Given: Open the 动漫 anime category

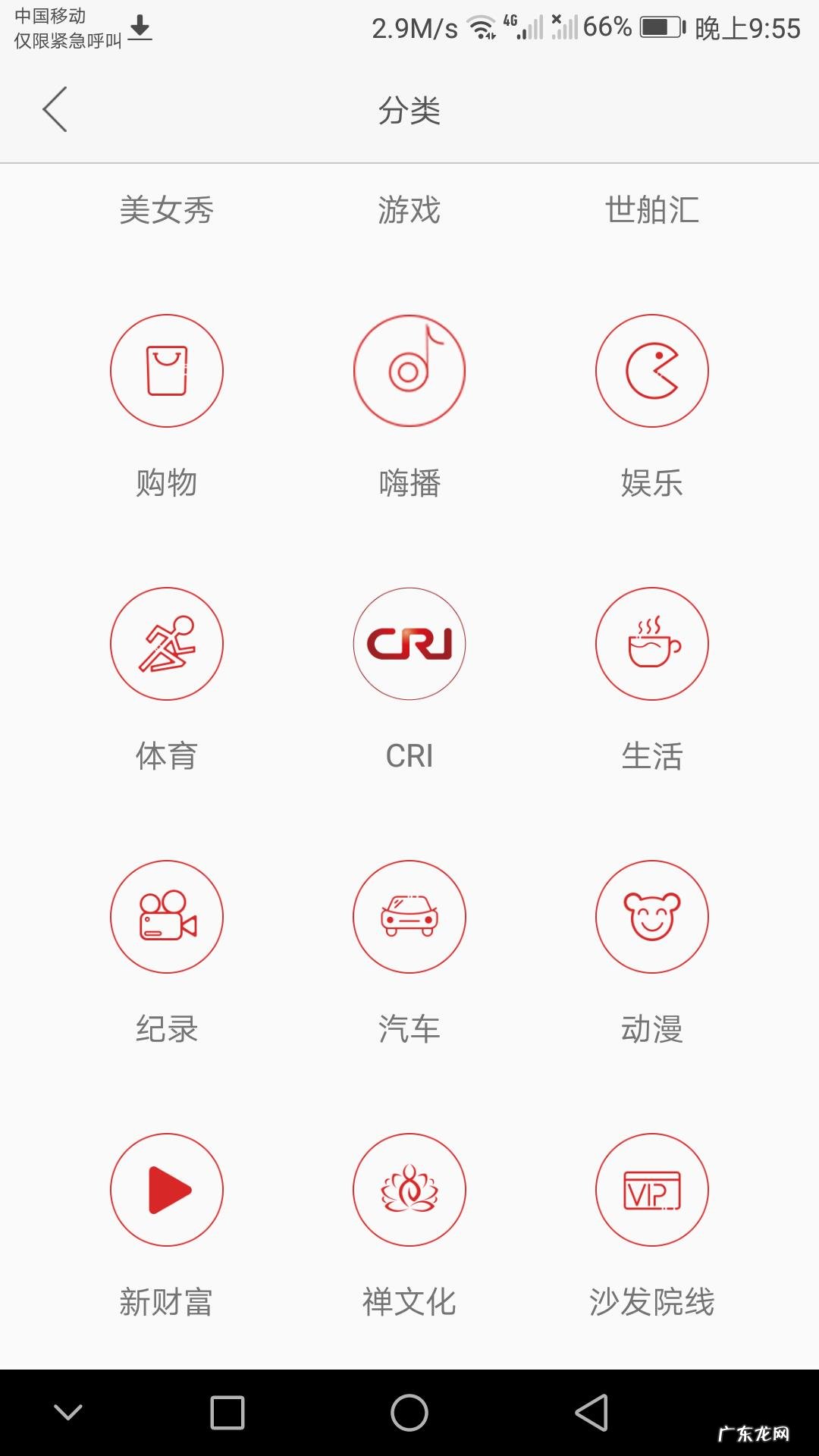Looking at the screenshot, I should click(652, 917).
